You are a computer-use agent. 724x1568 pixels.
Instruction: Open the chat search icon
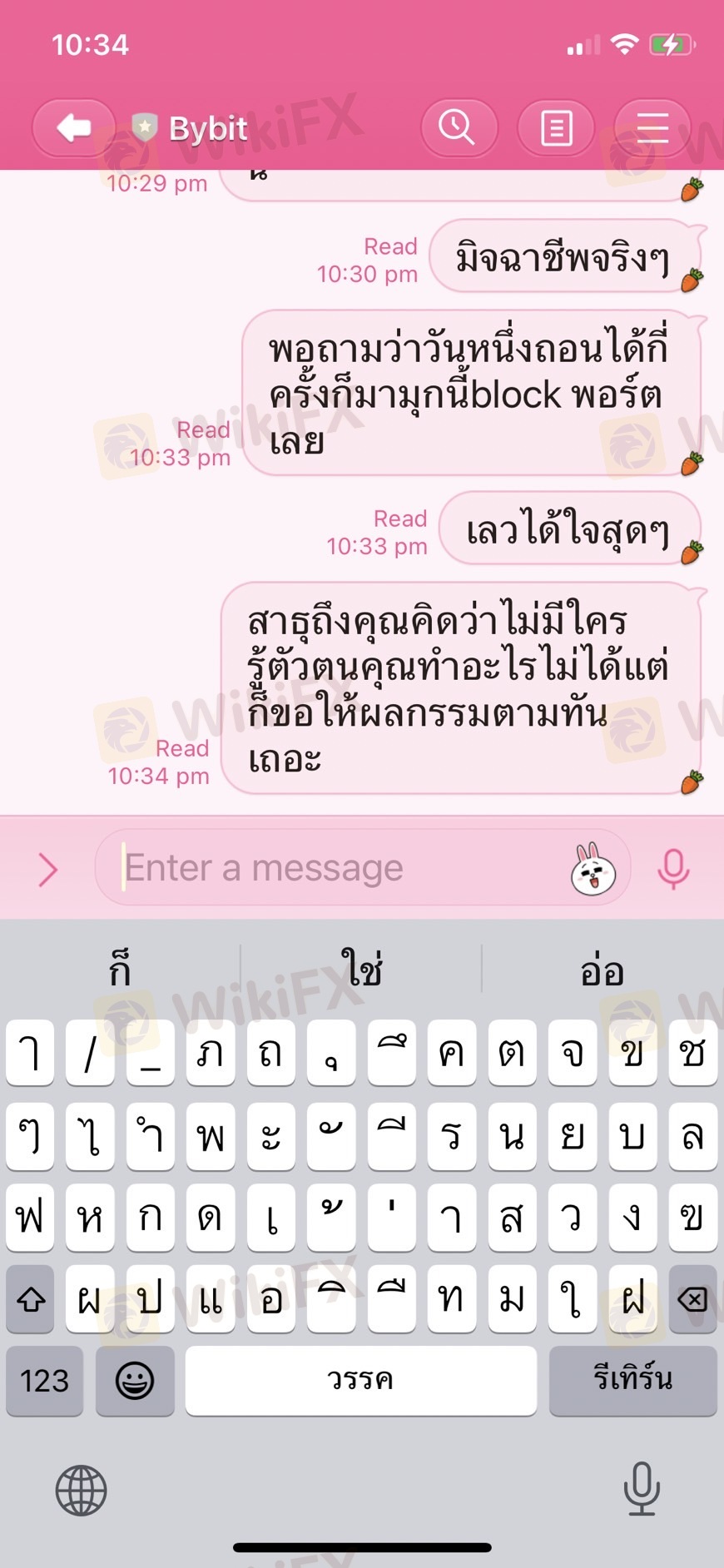pos(459,128)
